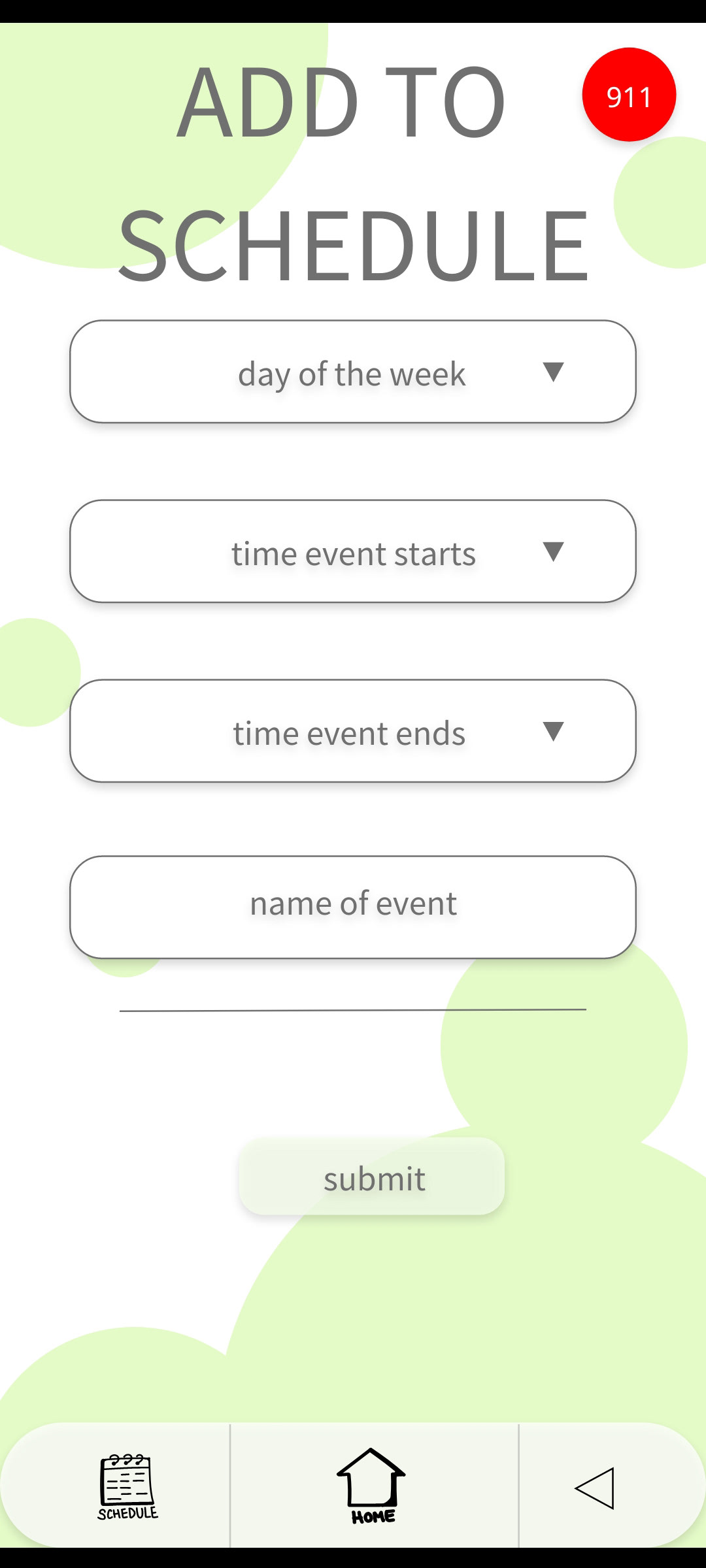The height and width of the screenshot is (1568, 706).
Task: Go to Home via the house icon
Action: tap(371, 1486)
